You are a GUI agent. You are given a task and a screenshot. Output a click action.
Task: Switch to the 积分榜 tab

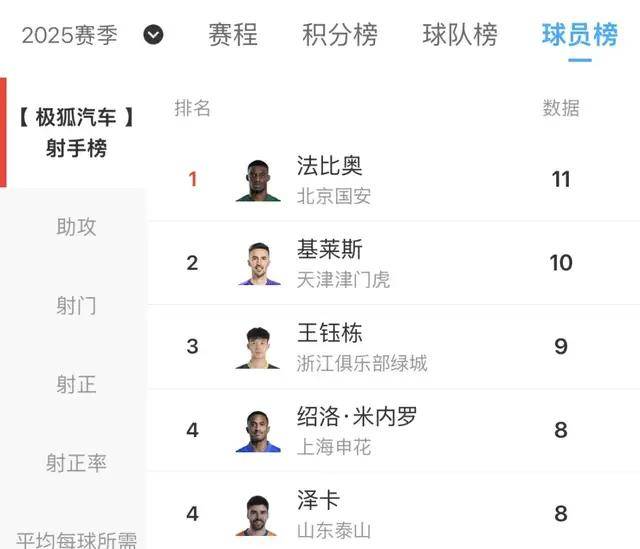(x=340, y=35)
